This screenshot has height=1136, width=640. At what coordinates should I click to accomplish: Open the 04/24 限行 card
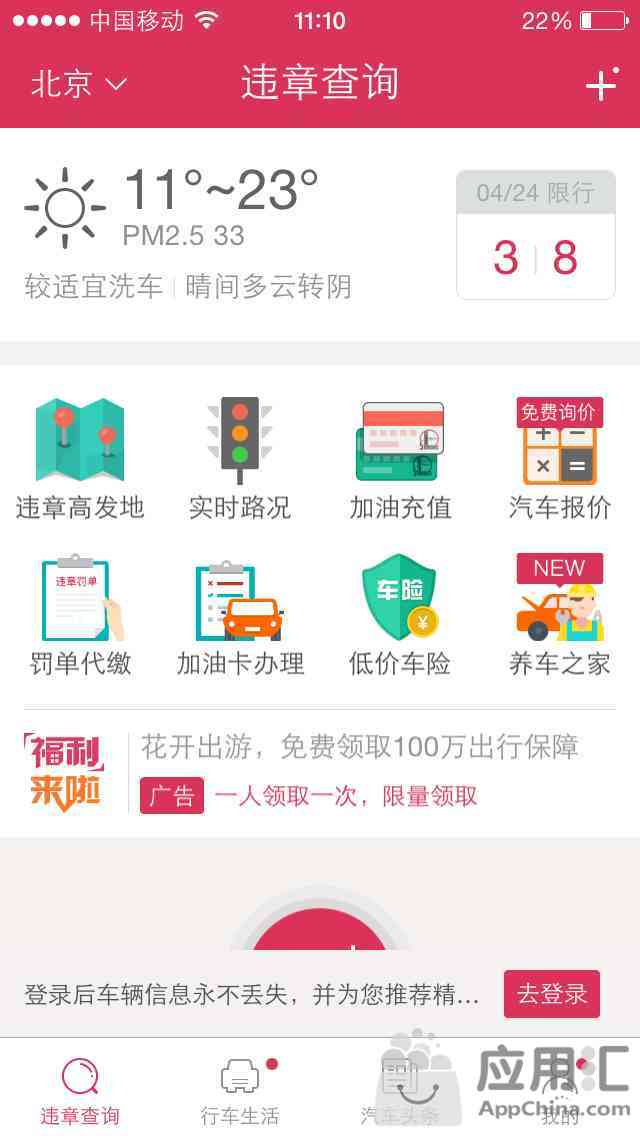click(535, 235)
